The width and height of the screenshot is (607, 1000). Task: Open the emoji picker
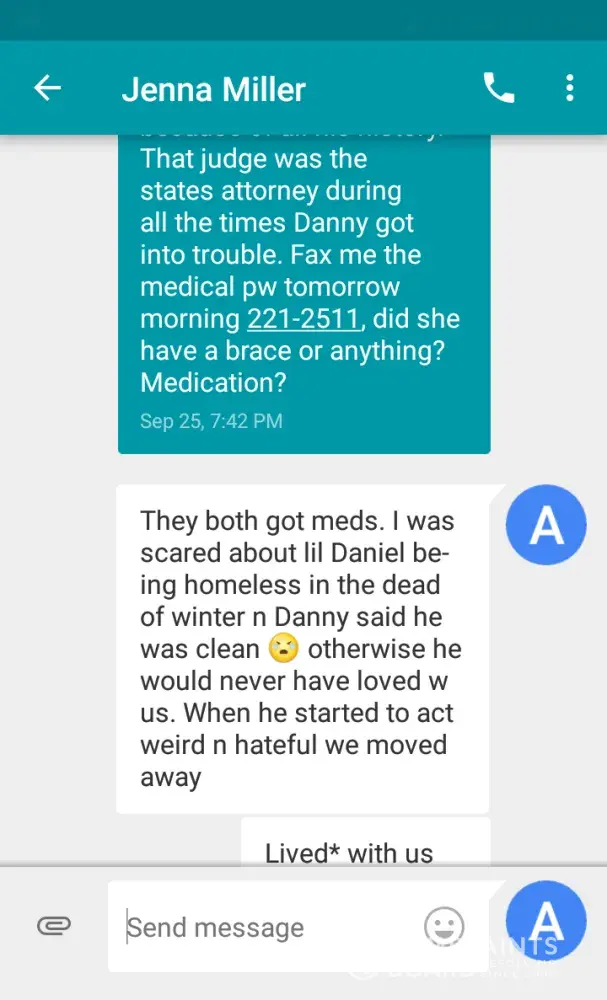click(444, 926)
